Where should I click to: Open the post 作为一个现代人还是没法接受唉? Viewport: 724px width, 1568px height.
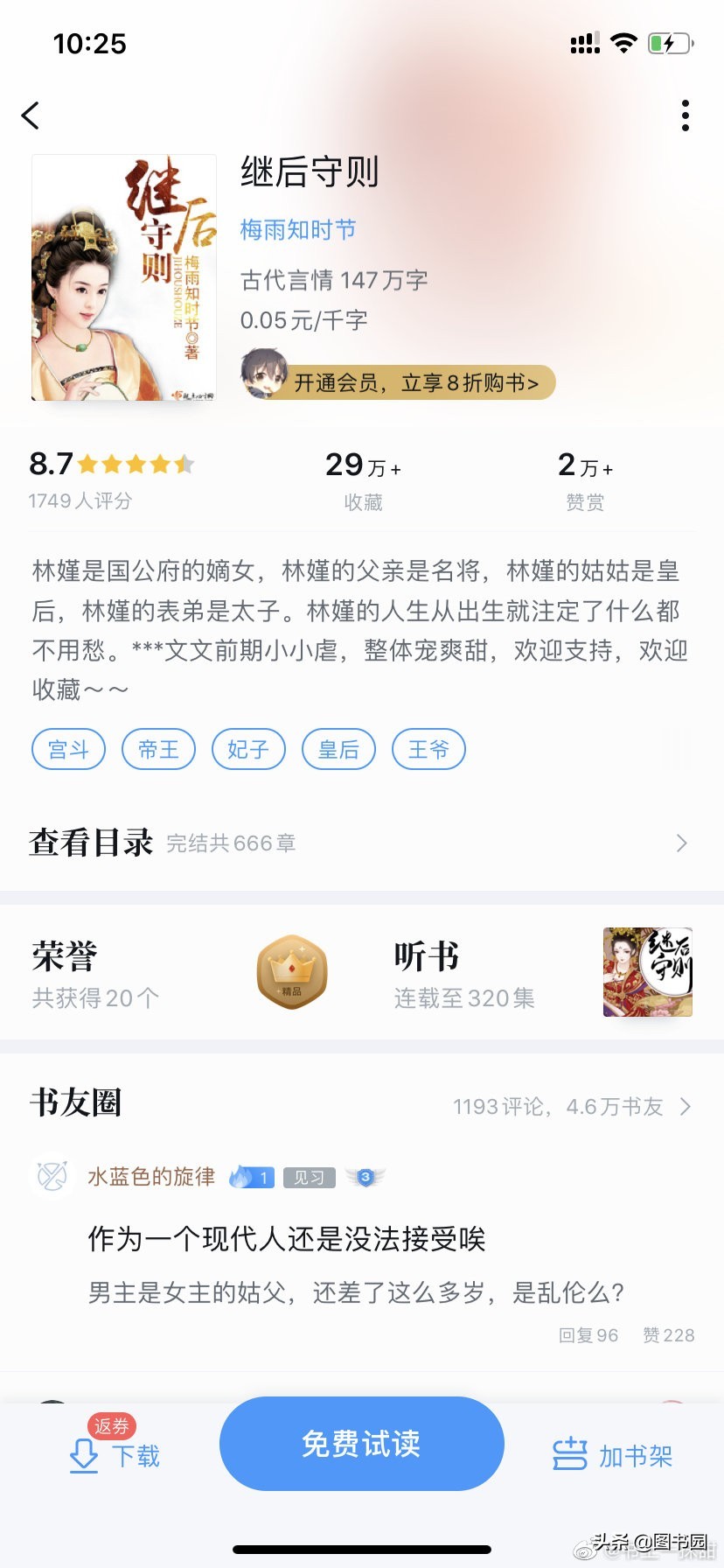pyautogui.click(x=287, y=1239)
